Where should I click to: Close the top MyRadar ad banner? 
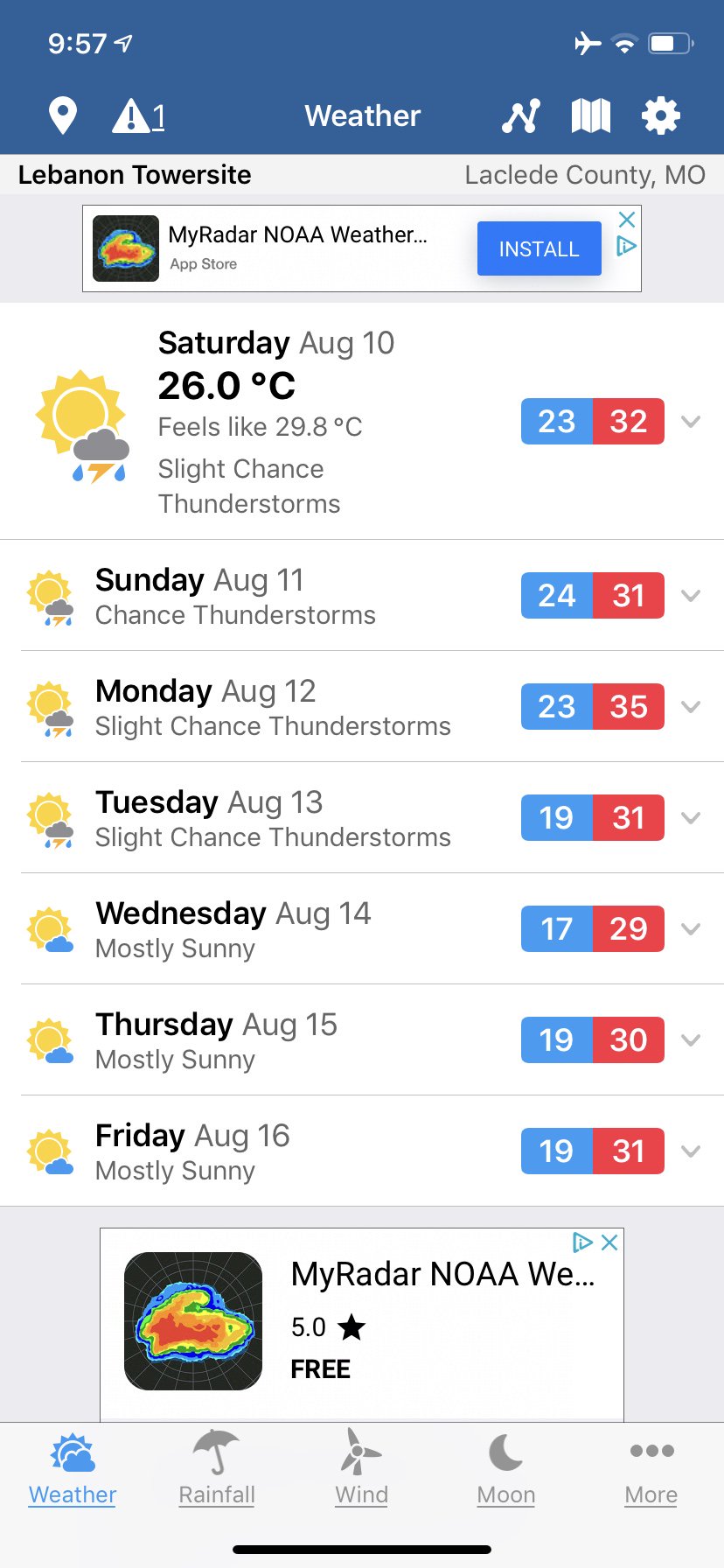627,219
